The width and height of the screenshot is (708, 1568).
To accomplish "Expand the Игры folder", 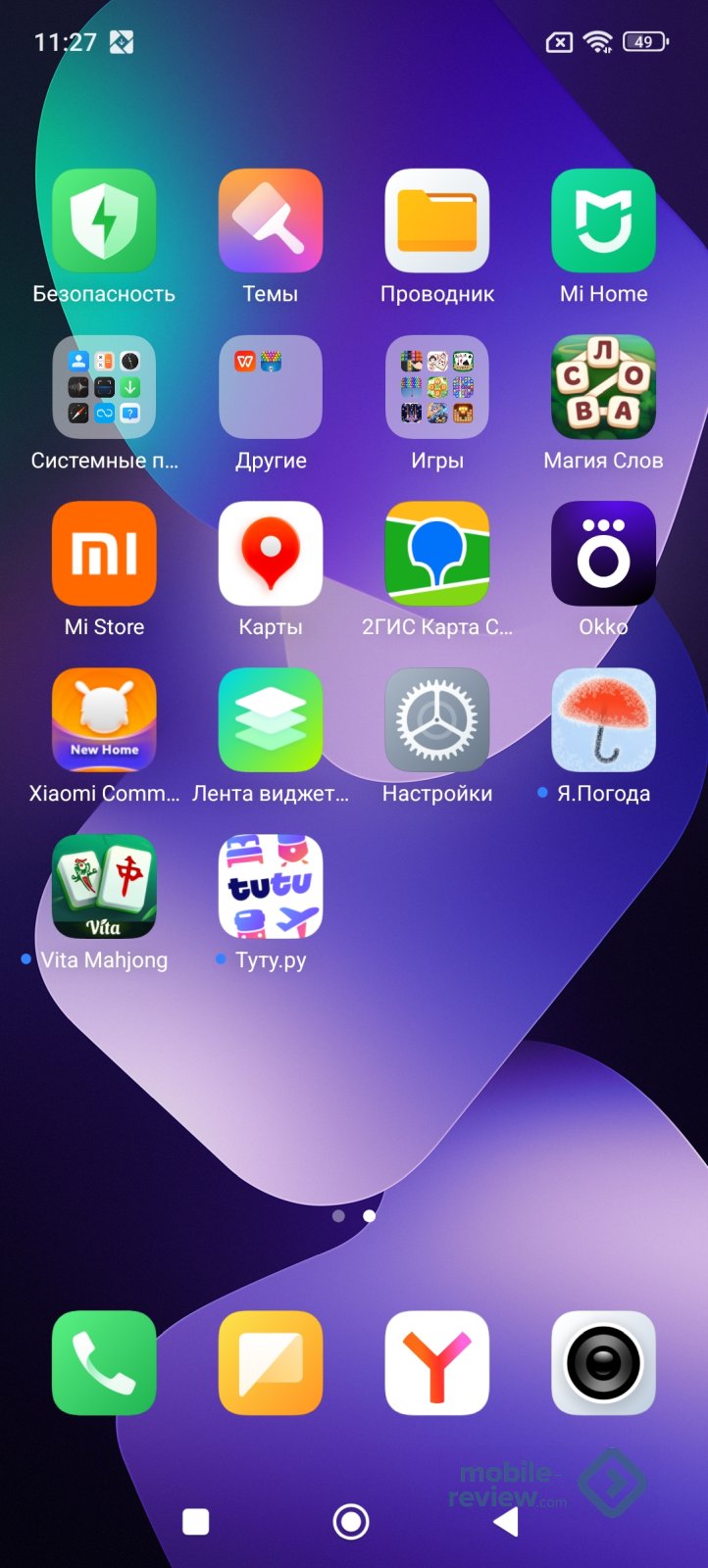I will (x=437, y=387).
